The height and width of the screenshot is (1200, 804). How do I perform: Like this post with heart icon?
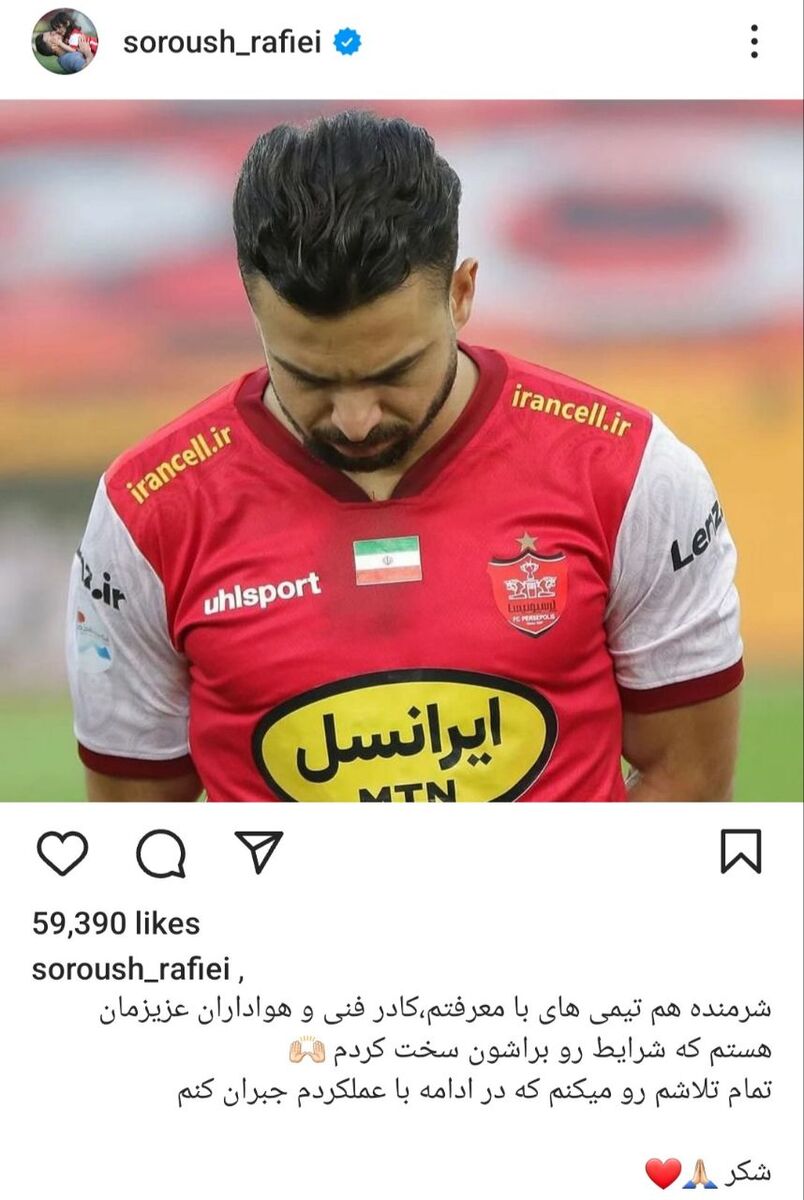[62, 853]
